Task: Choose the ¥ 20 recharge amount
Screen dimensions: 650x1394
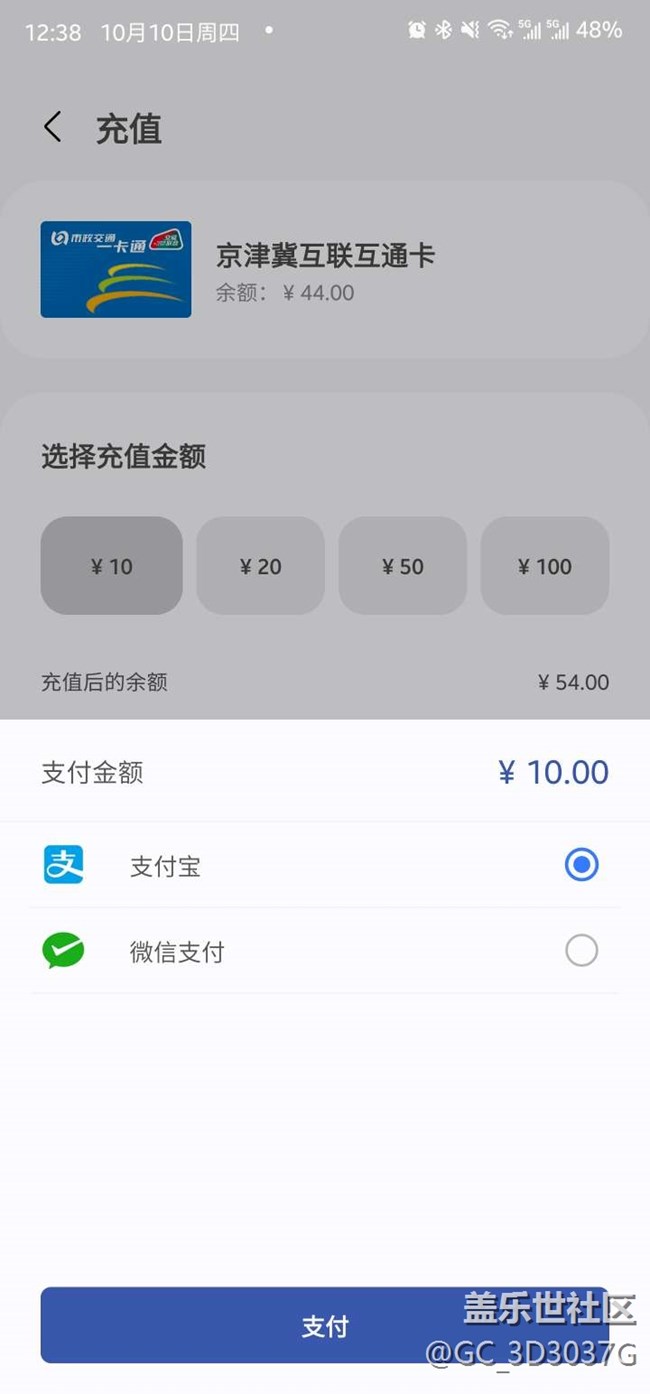Action: click(x=260, y=566)
